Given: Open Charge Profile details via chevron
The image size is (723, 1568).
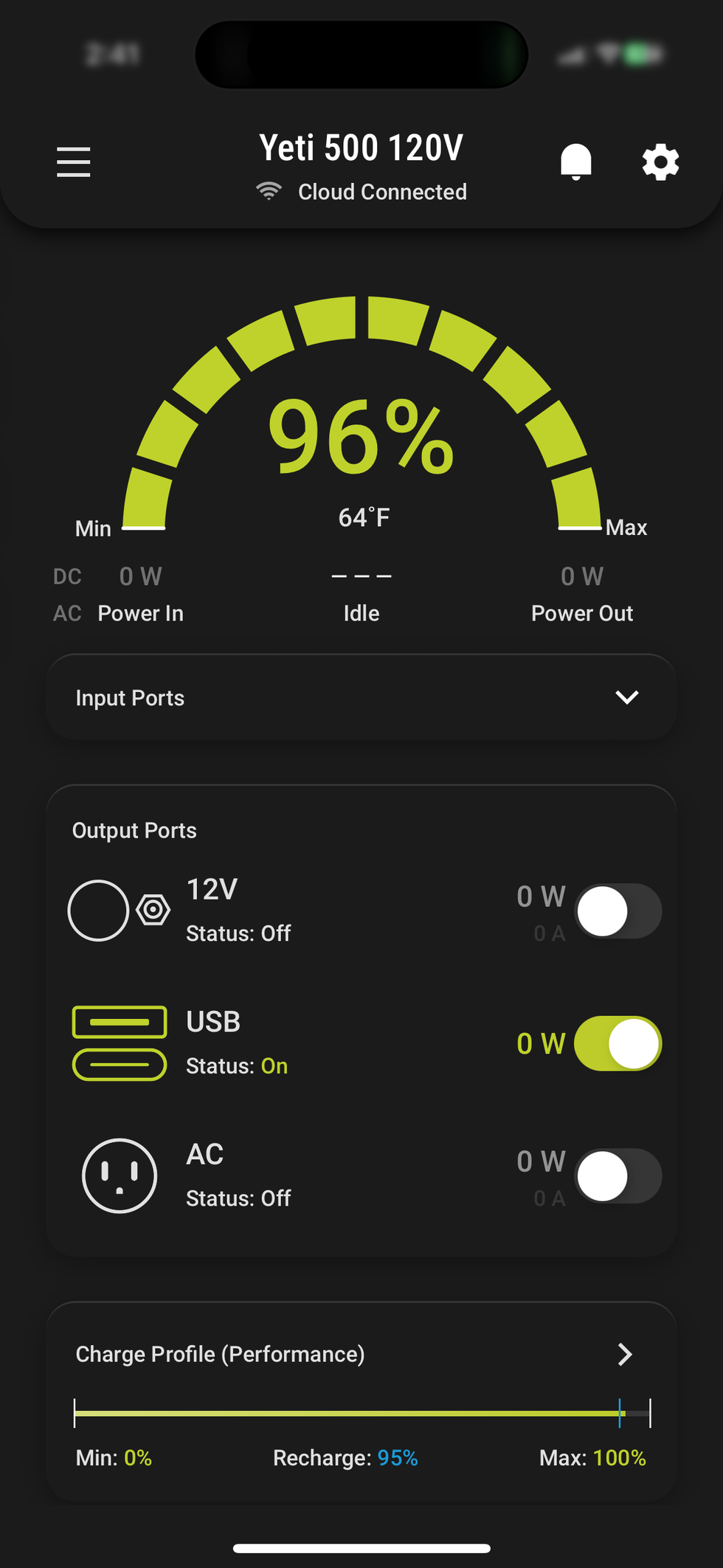Looking at the screenshot, I should pyautogui.click(x=626, y=1354).
